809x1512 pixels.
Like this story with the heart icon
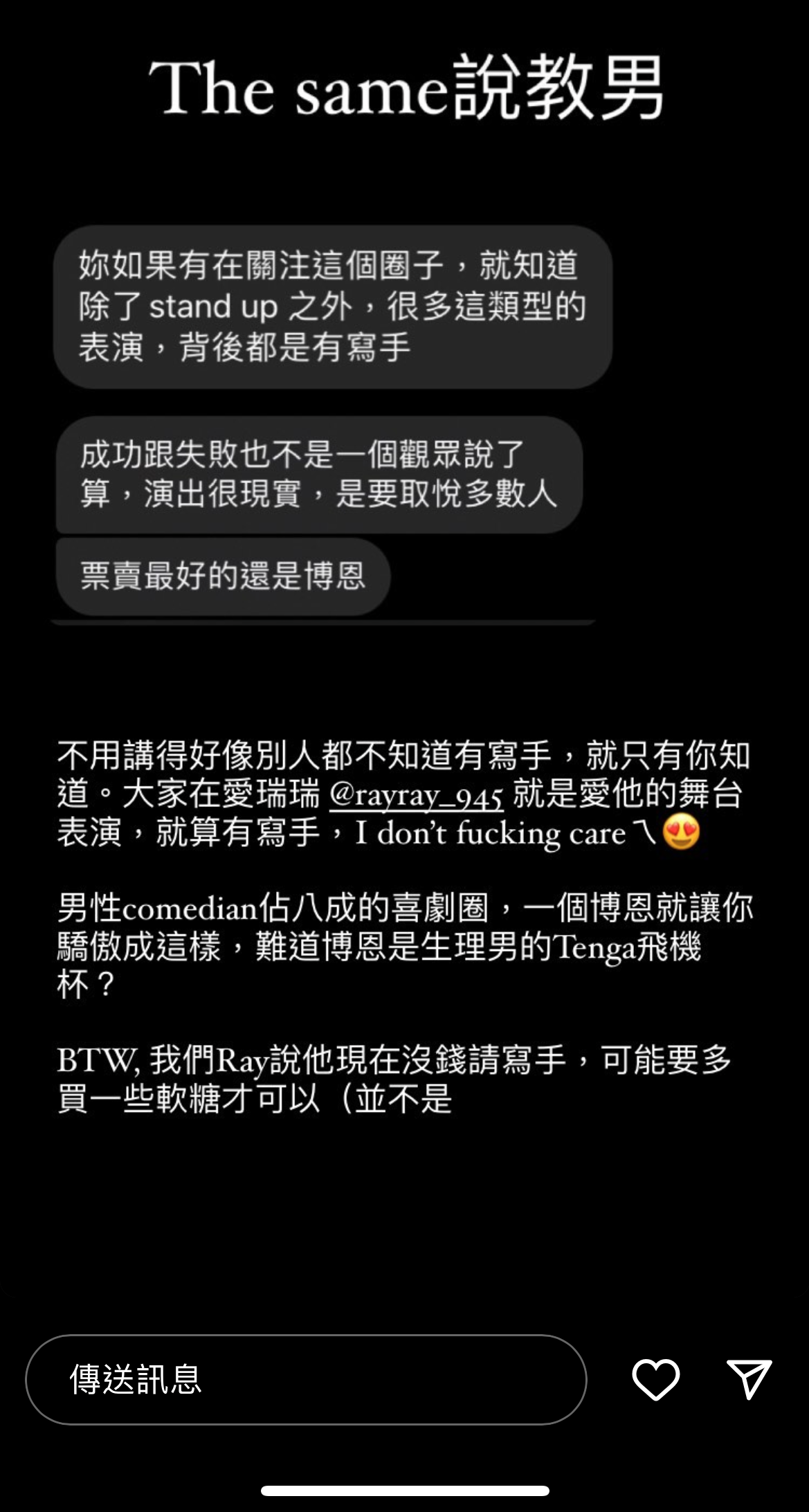pyautogui.click(x=655, y=1379)
